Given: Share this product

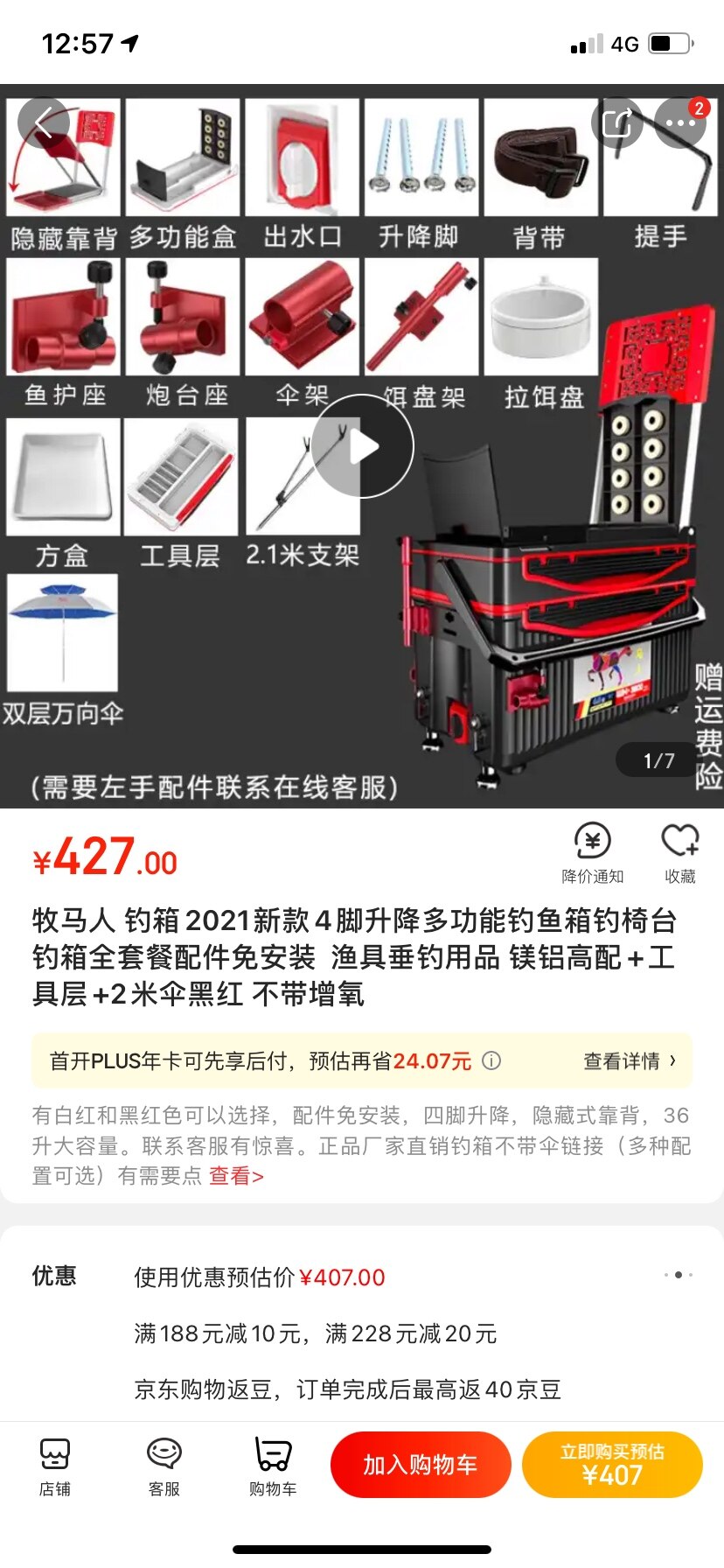Looking at the screenshot, I should [617, 122].
